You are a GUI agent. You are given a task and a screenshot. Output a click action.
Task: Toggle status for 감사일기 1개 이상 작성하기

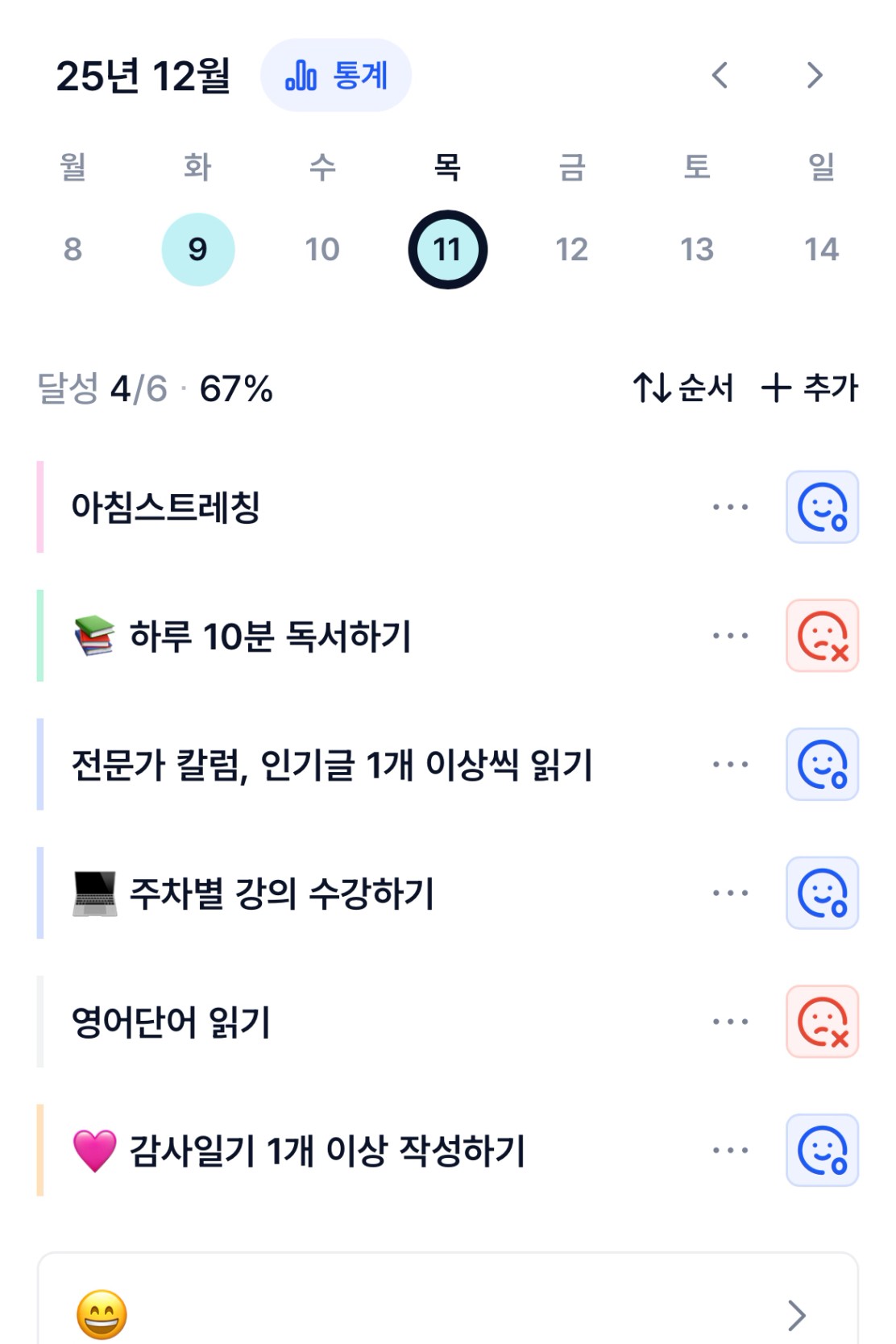[822, 1150]
